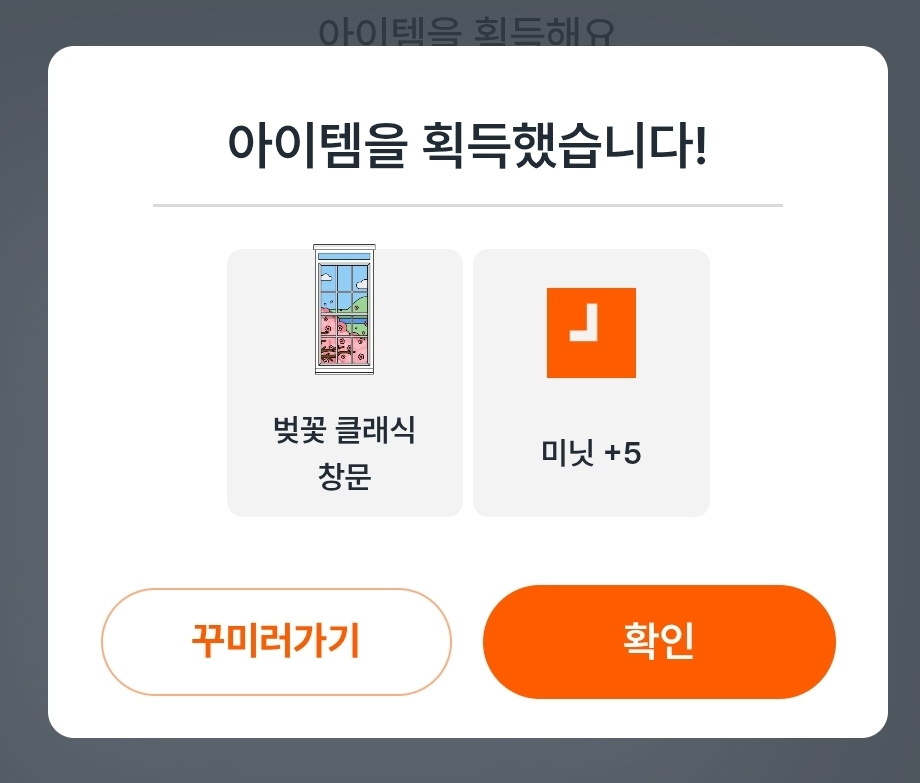Viewport: 920px width, 783px height.
Task: Tap the 꾸미러가기 button
Action: tap(276, 642)
